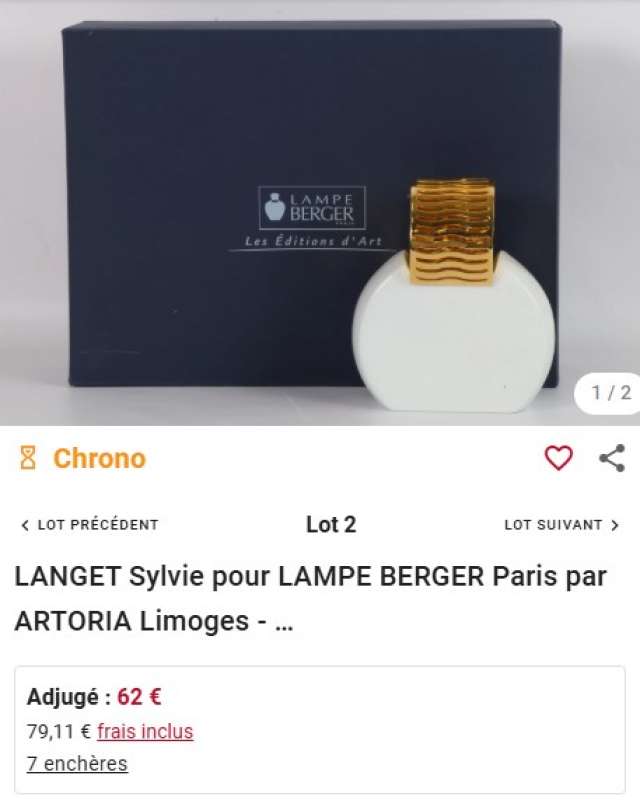Add this lot to favorites
This screenshot has width=640, height=800.
click(x=558, y=458)
